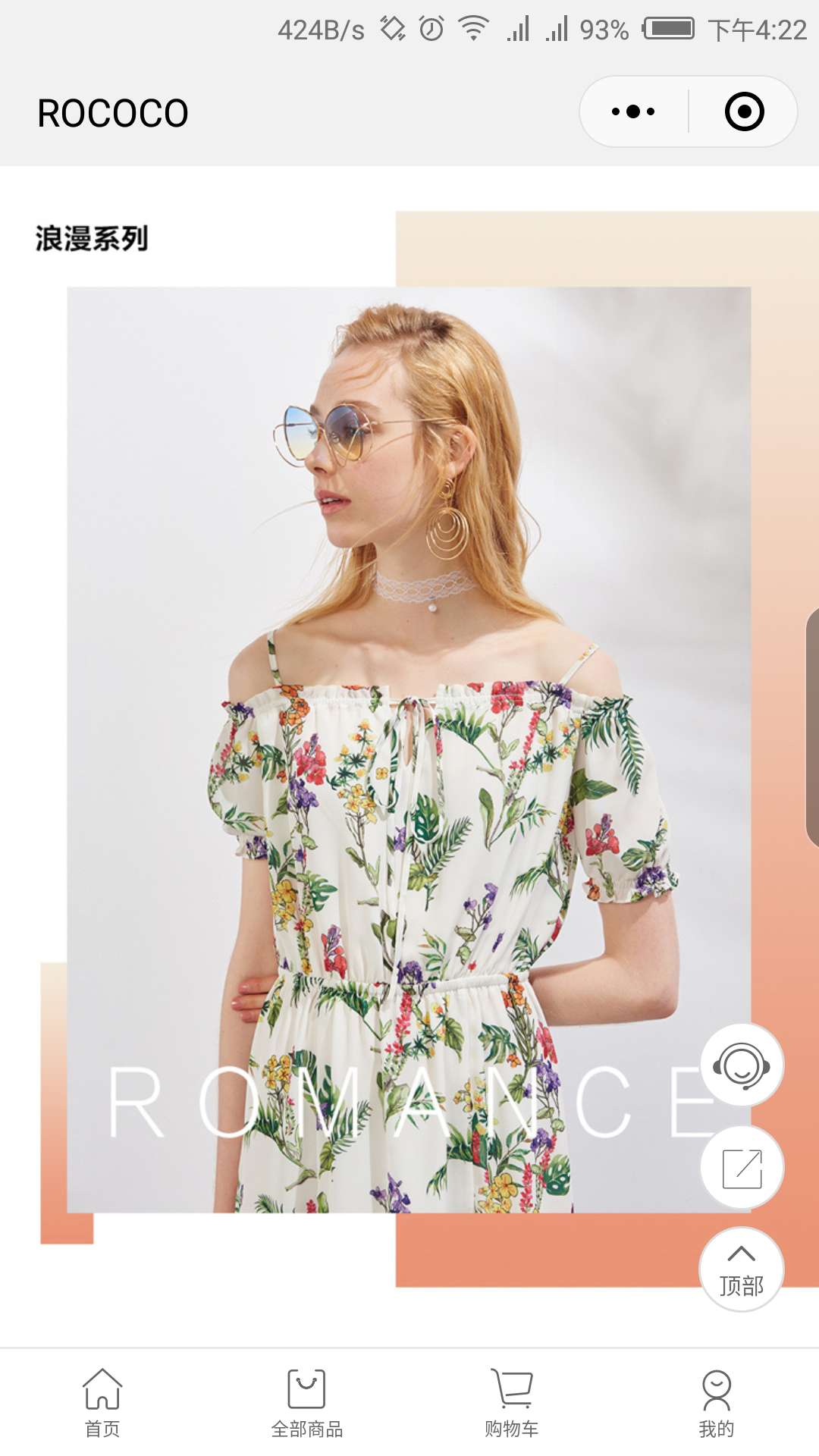The height and width of the screenshot is (1456, 819).
Task: Jump back to top with 顶部 button
Action: click(x=741, y=1269)
